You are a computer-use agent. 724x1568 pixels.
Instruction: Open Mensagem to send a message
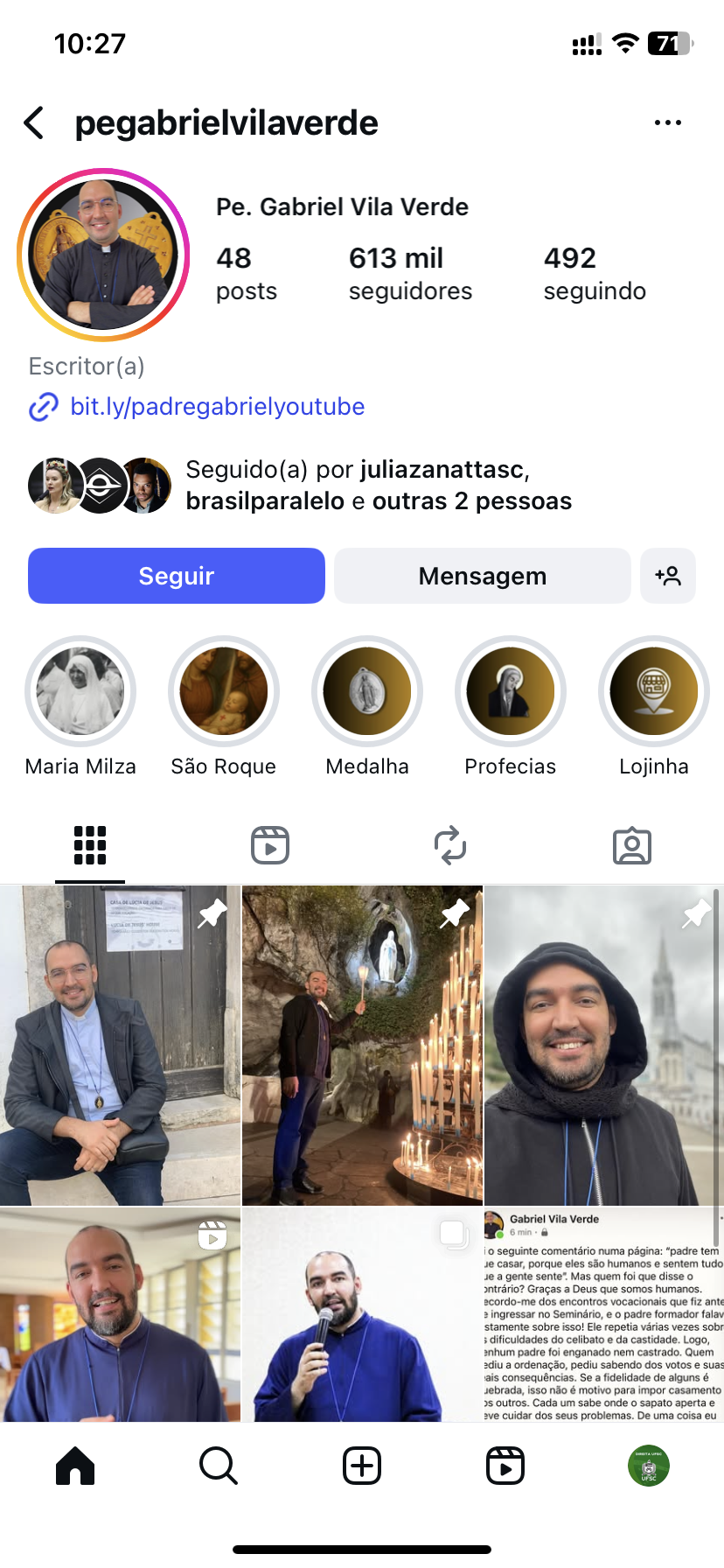pos(482,576)
